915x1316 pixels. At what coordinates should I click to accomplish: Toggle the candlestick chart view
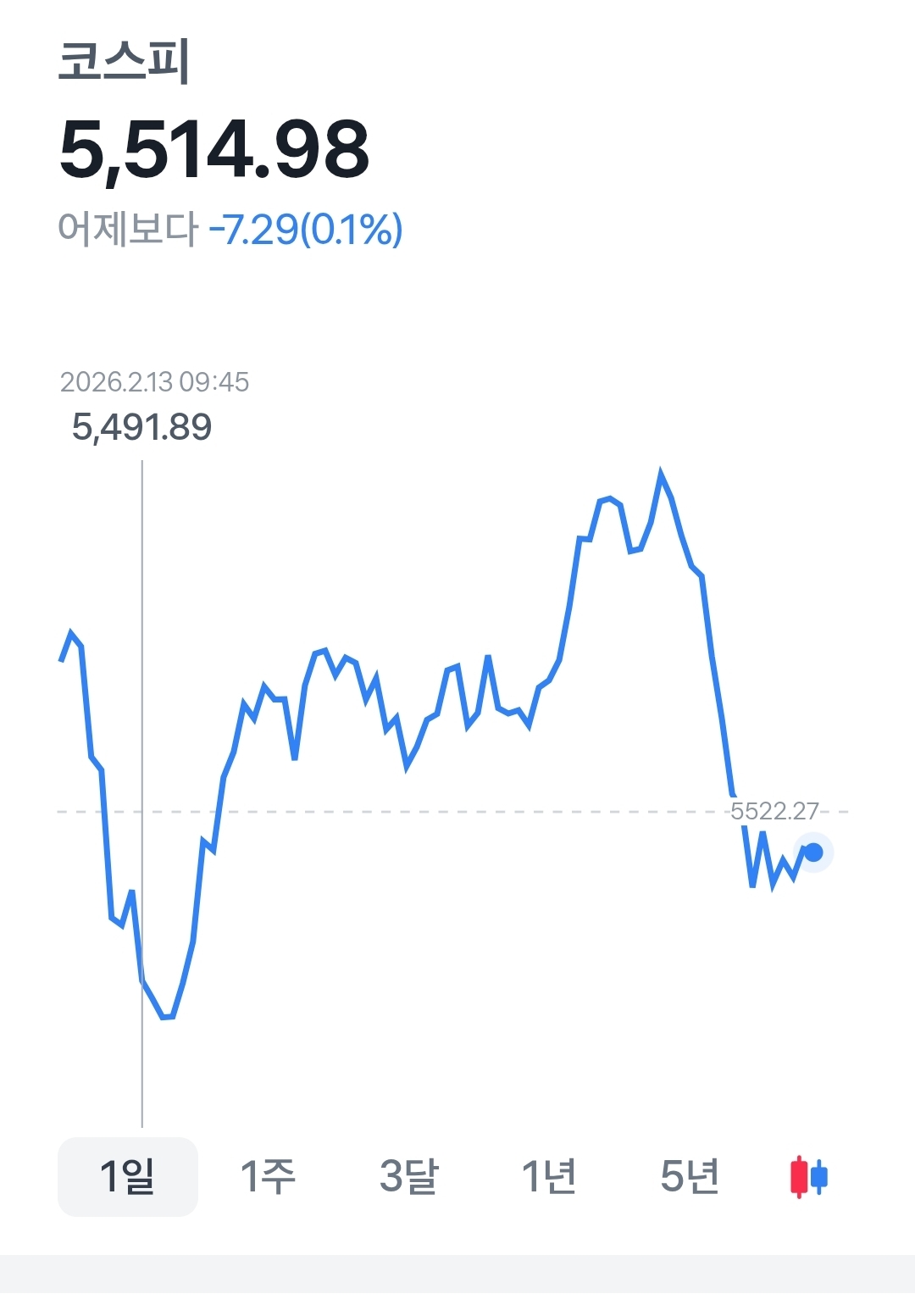pos(808,1176)
